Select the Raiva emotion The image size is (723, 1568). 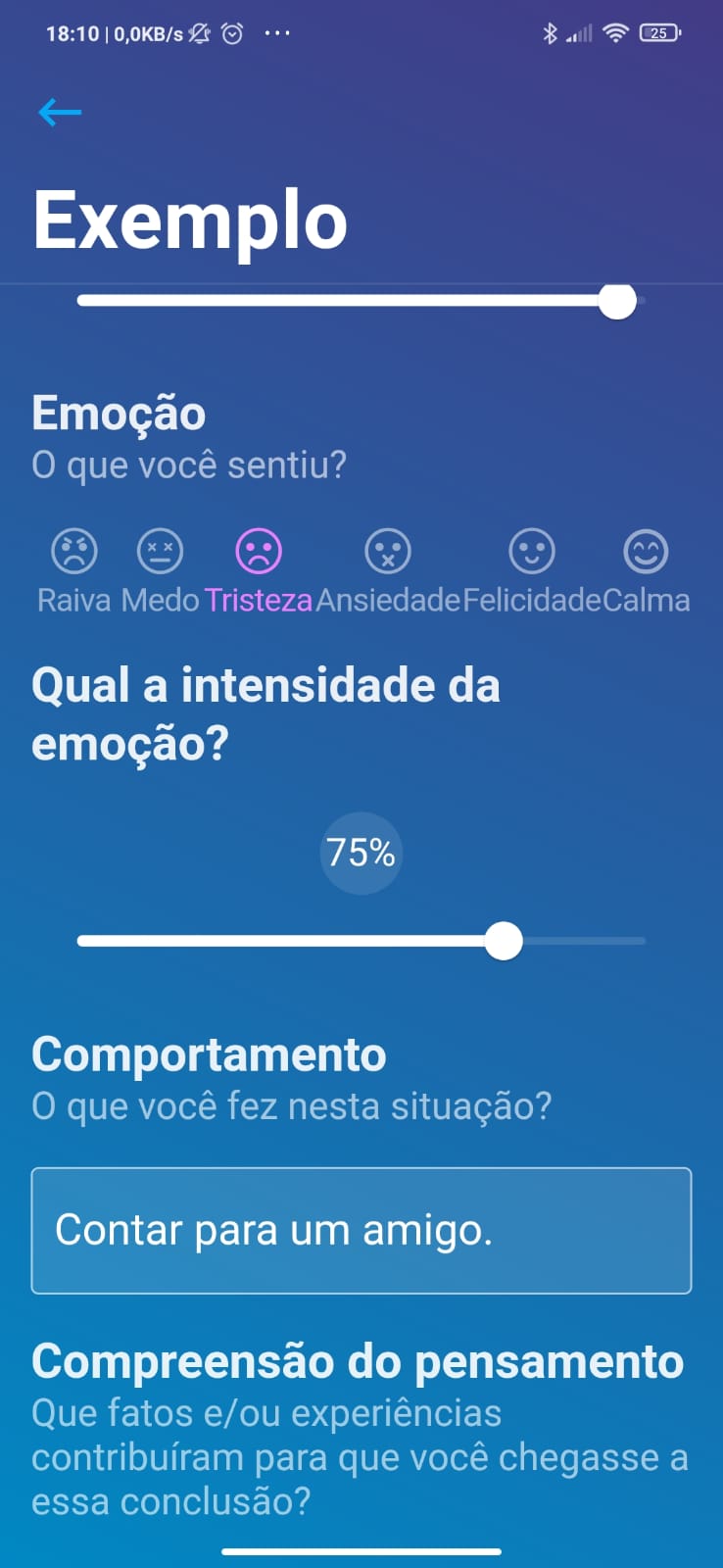coord(74,552)
